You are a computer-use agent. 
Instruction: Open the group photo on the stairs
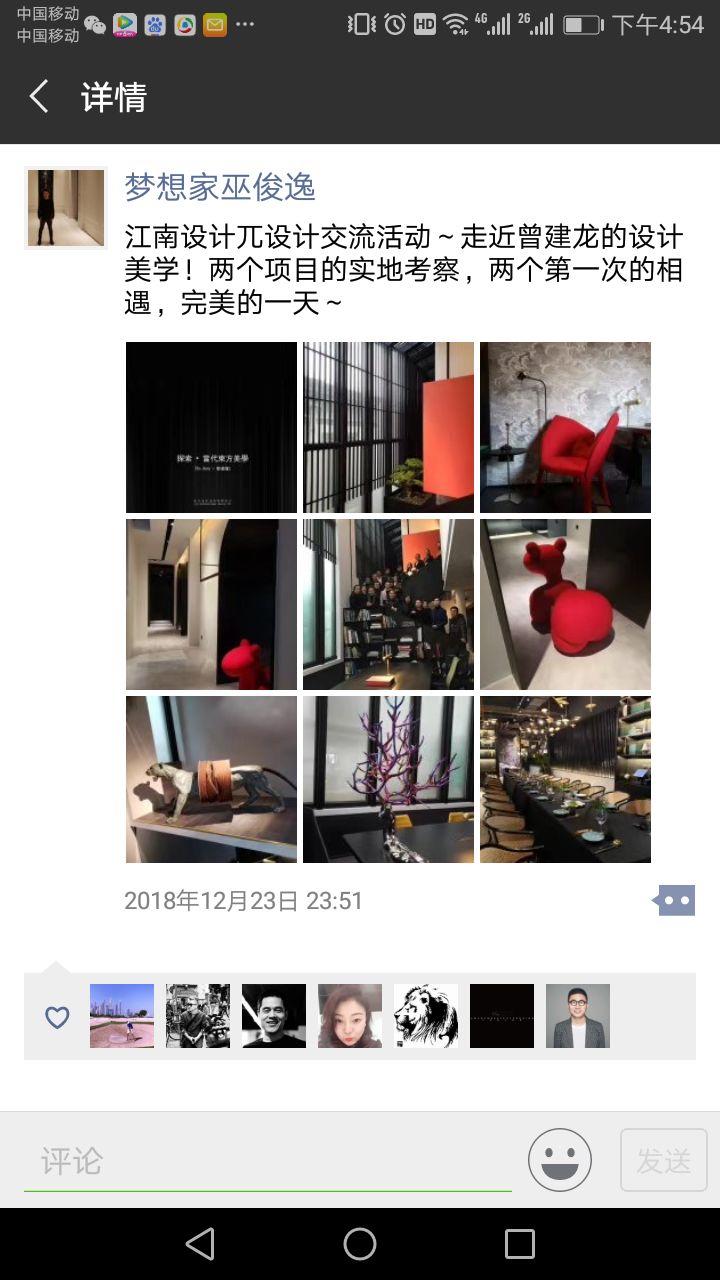click(388, 604)
